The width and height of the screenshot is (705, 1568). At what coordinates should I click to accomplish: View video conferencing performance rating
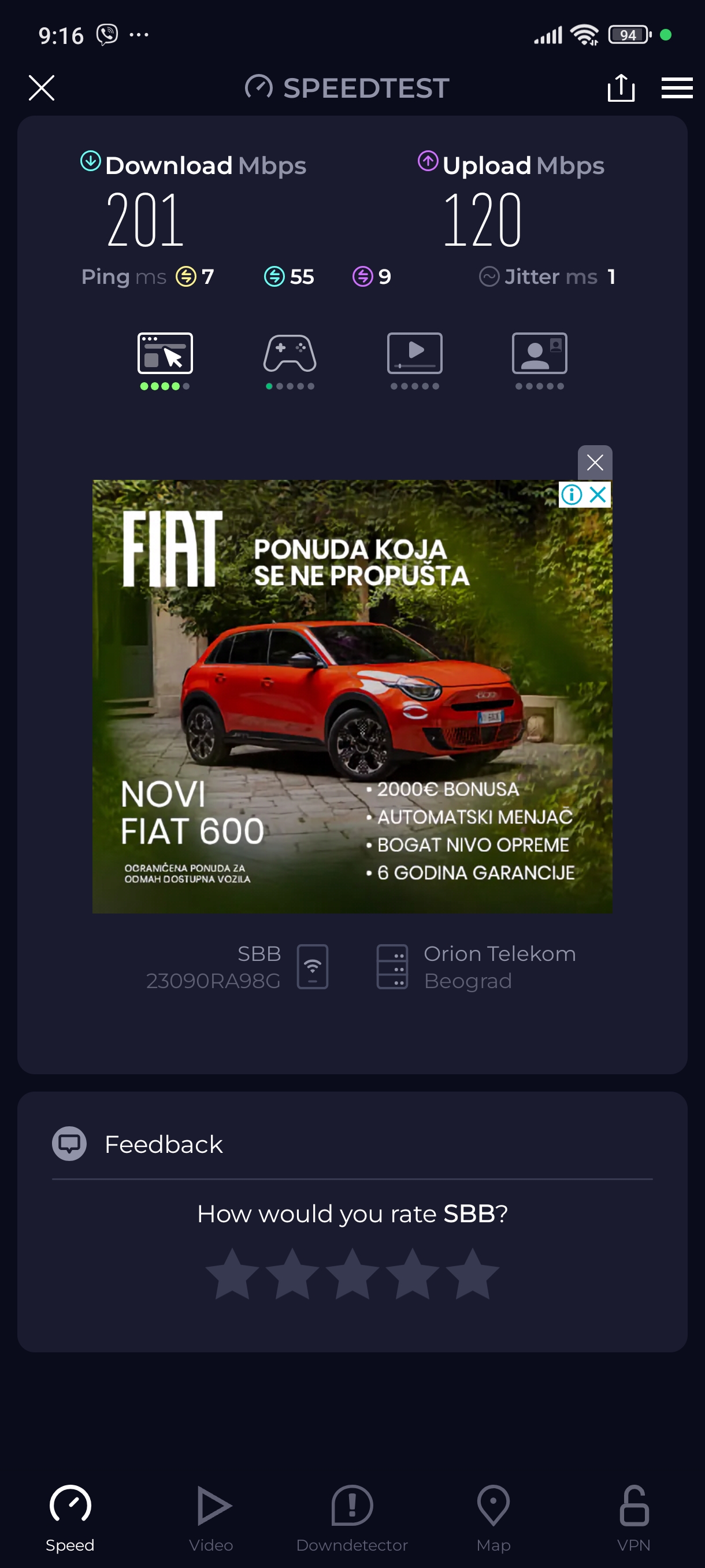pyautogui.click(x=539, y=354)
